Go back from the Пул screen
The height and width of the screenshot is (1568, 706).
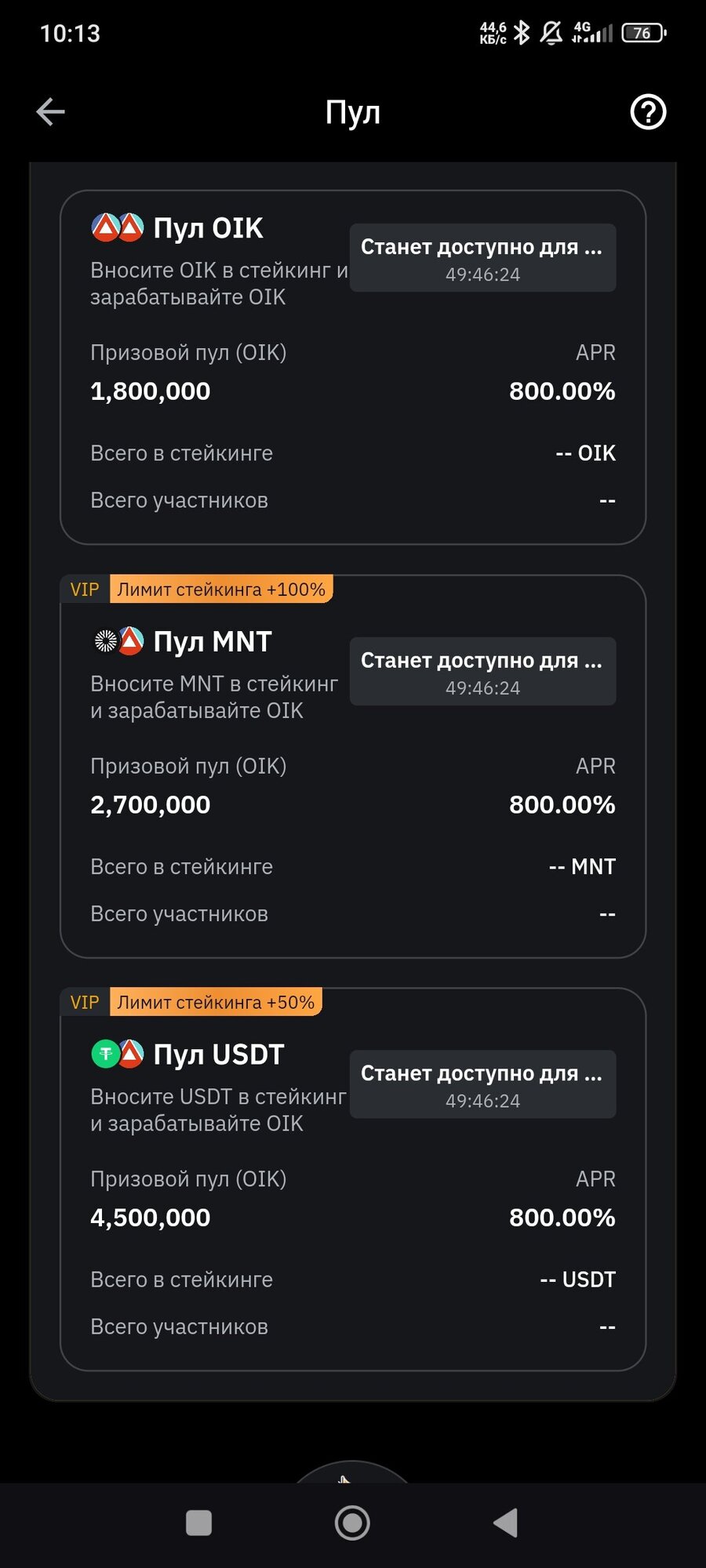point(51,112)
